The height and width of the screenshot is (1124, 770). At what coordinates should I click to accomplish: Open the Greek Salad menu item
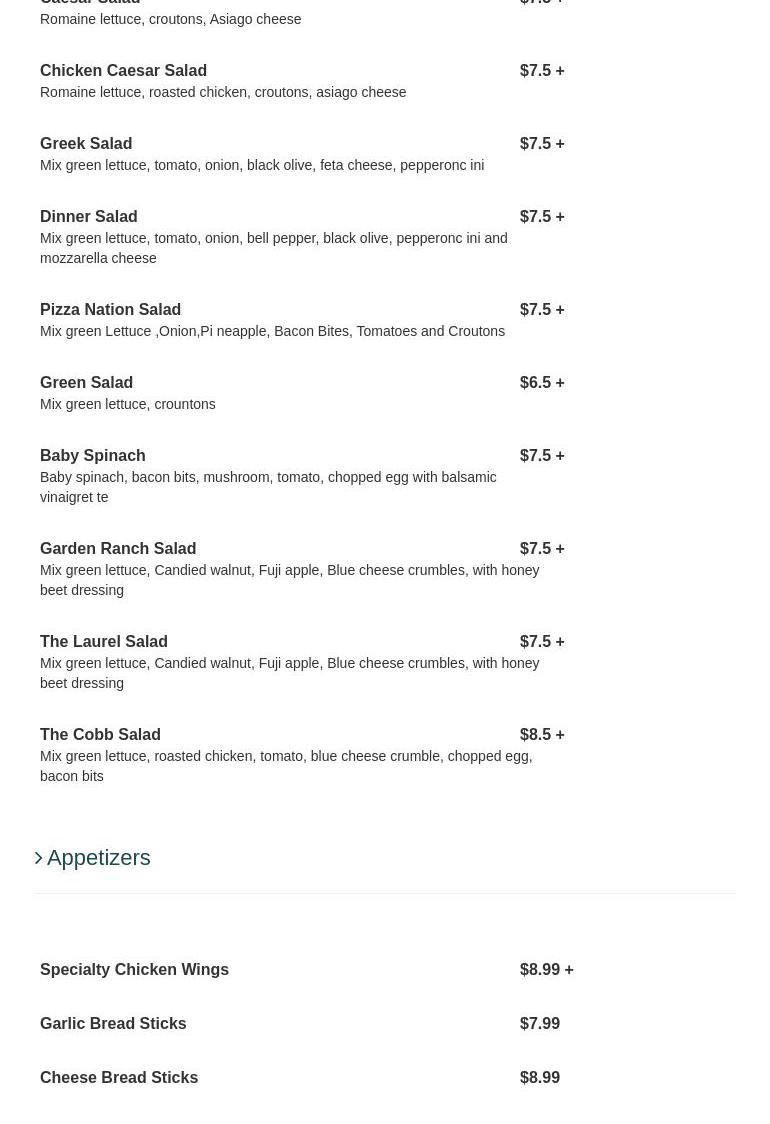point(86,144)
